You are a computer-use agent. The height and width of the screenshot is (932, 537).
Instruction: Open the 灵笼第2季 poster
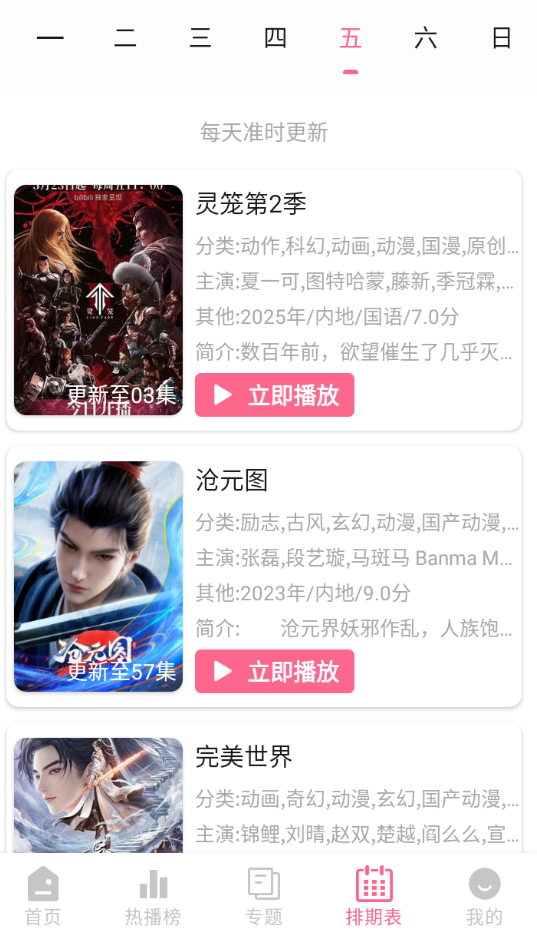[x=99, y=300]
